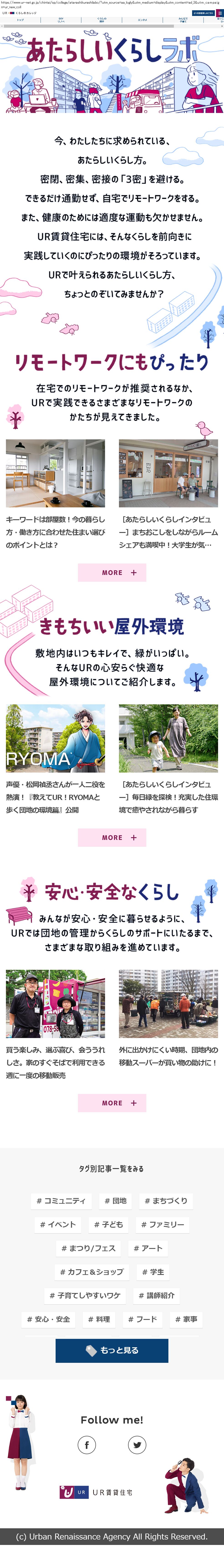Select the # まちづくり tag

[166, 1200]
